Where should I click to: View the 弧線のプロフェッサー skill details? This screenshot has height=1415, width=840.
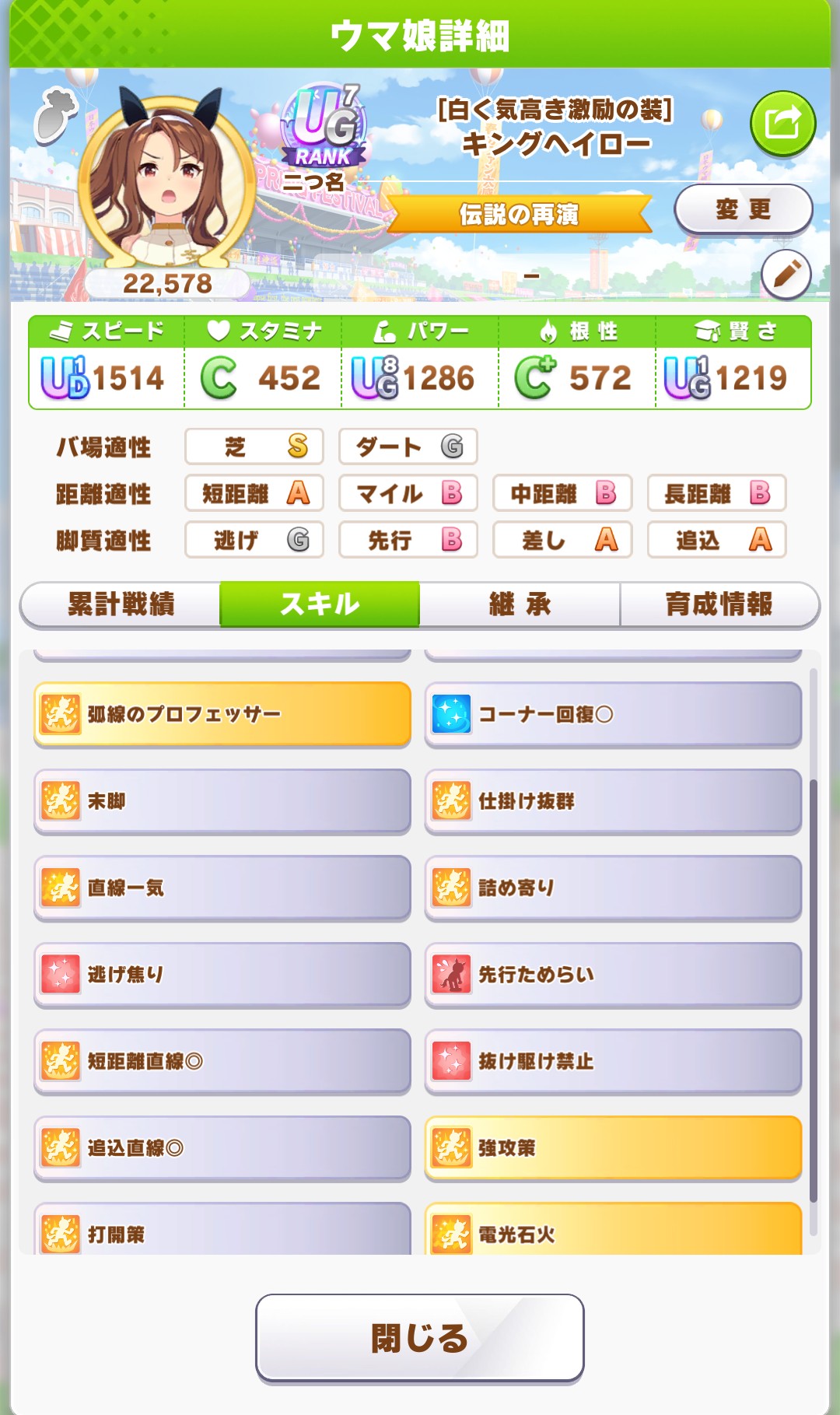coord(222,714)
